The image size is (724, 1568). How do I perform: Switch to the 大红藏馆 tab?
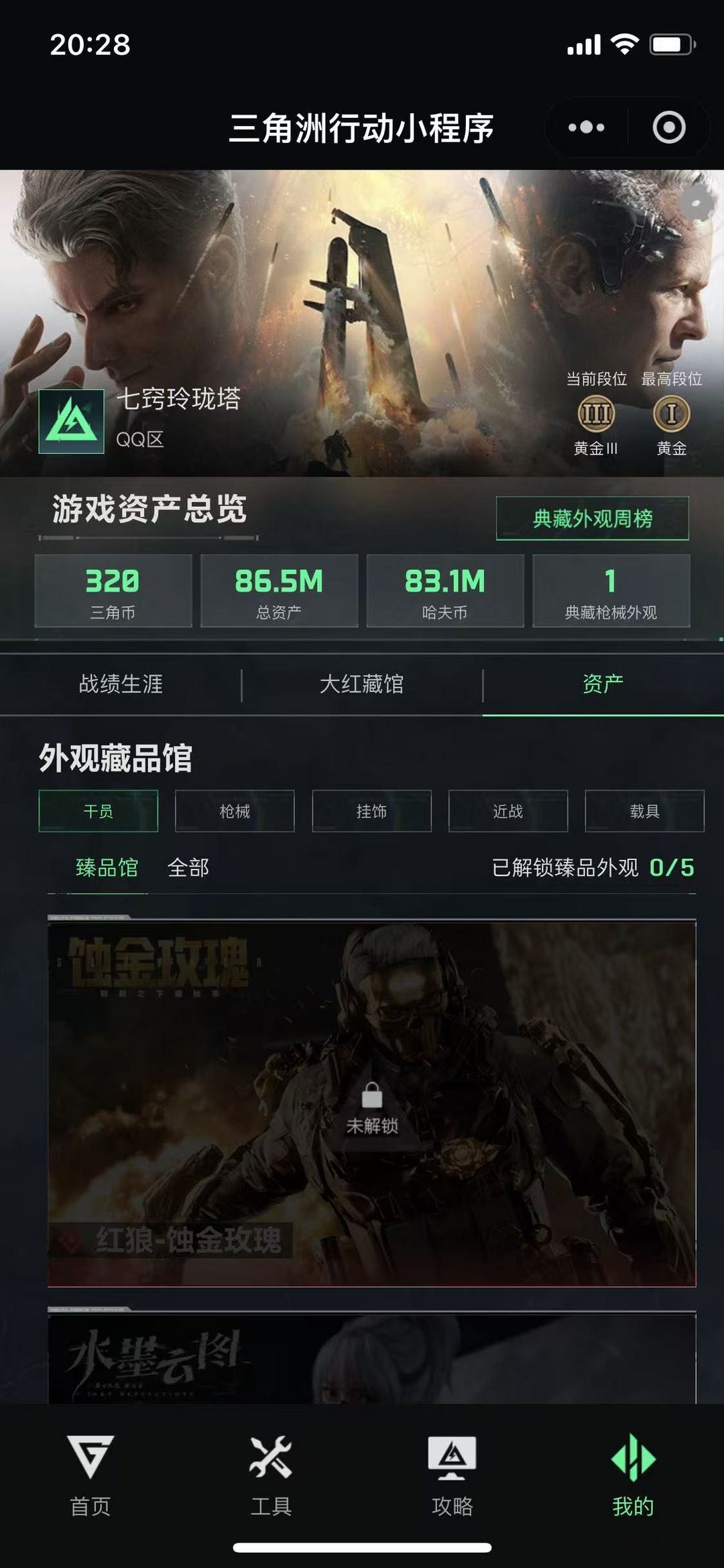click(362, 684)
